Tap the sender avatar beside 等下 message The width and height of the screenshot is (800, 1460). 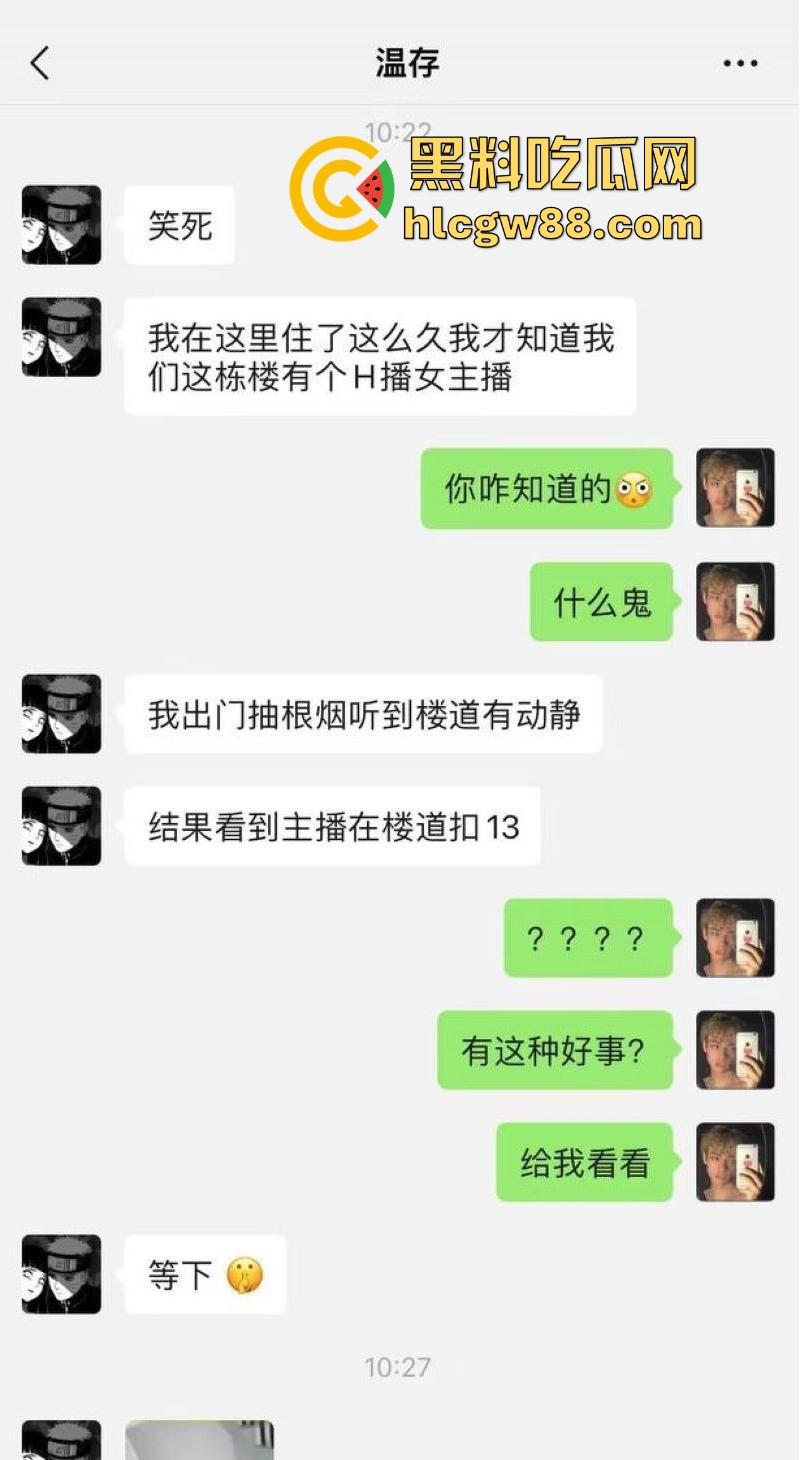[60, 1274]
